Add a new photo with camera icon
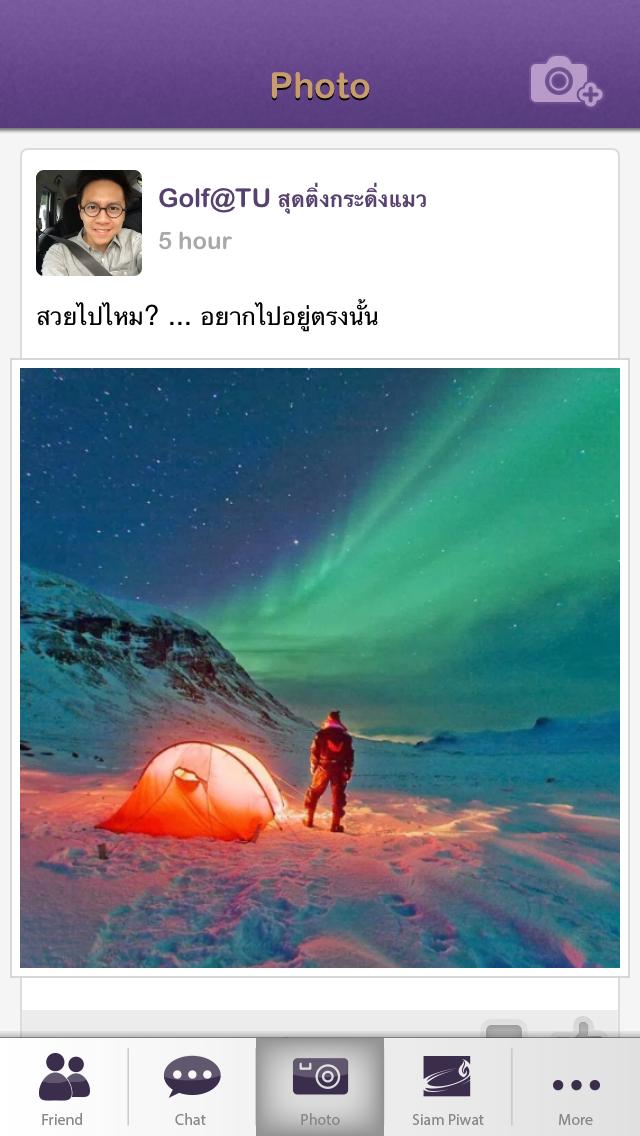Image resolution: width=640 pixels, height=1136 pixels. coord(565,81)
